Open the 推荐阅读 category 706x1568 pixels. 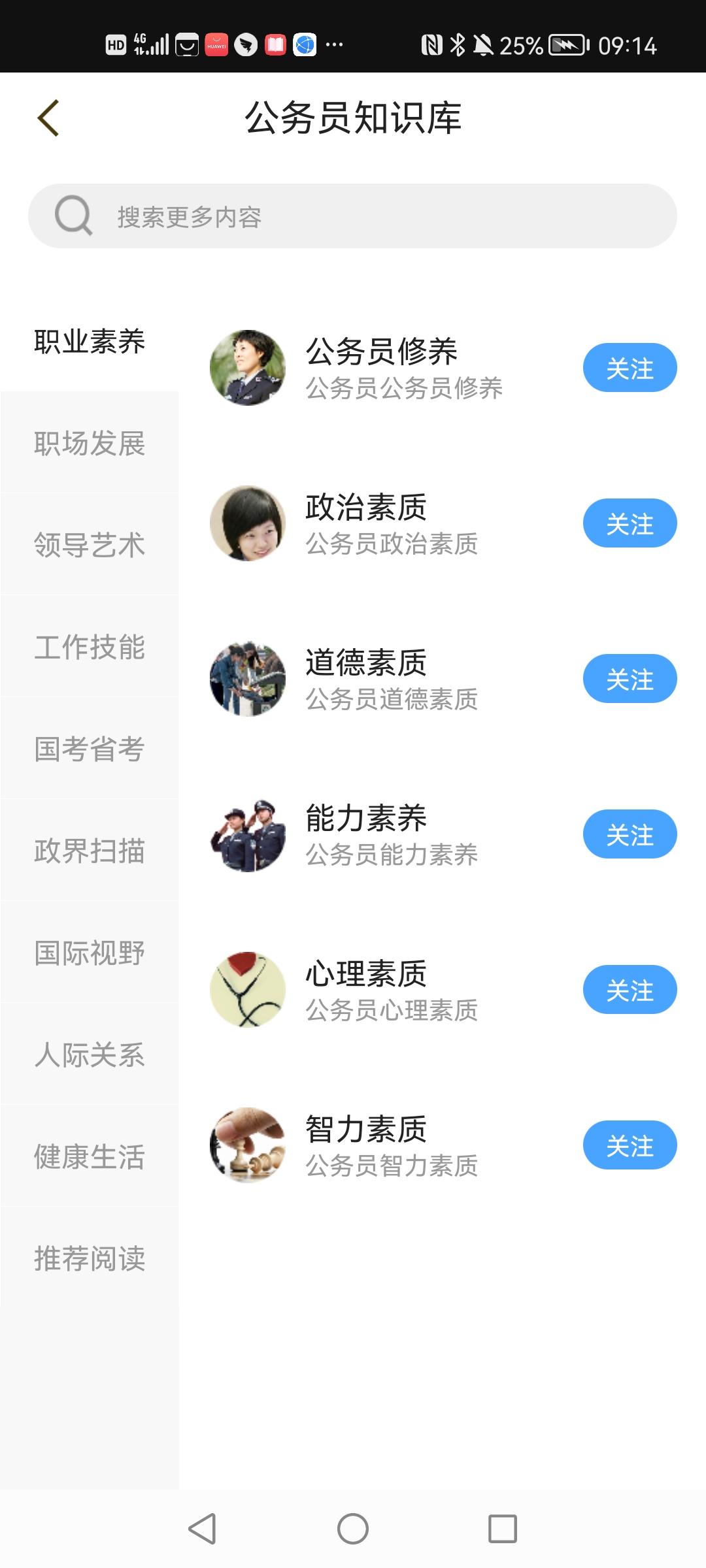click(90, 1258)
